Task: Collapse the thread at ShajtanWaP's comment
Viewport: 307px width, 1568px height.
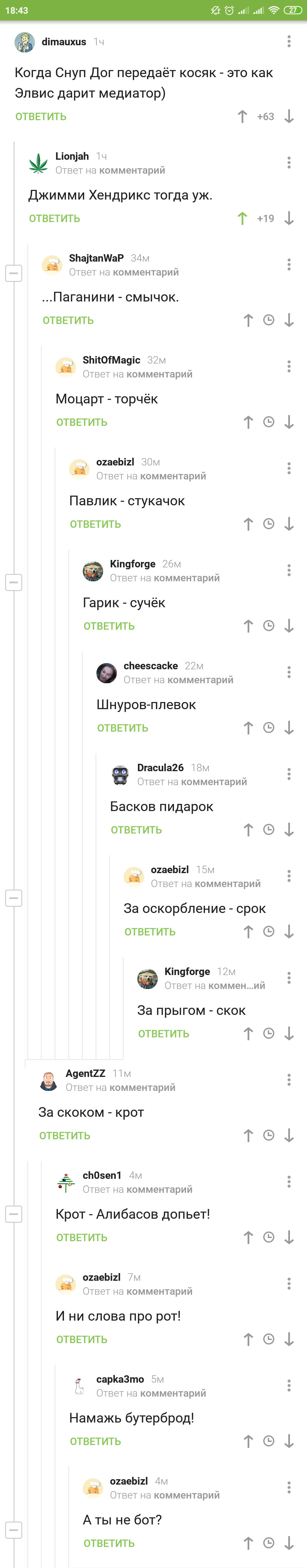Action: point(14,273)
